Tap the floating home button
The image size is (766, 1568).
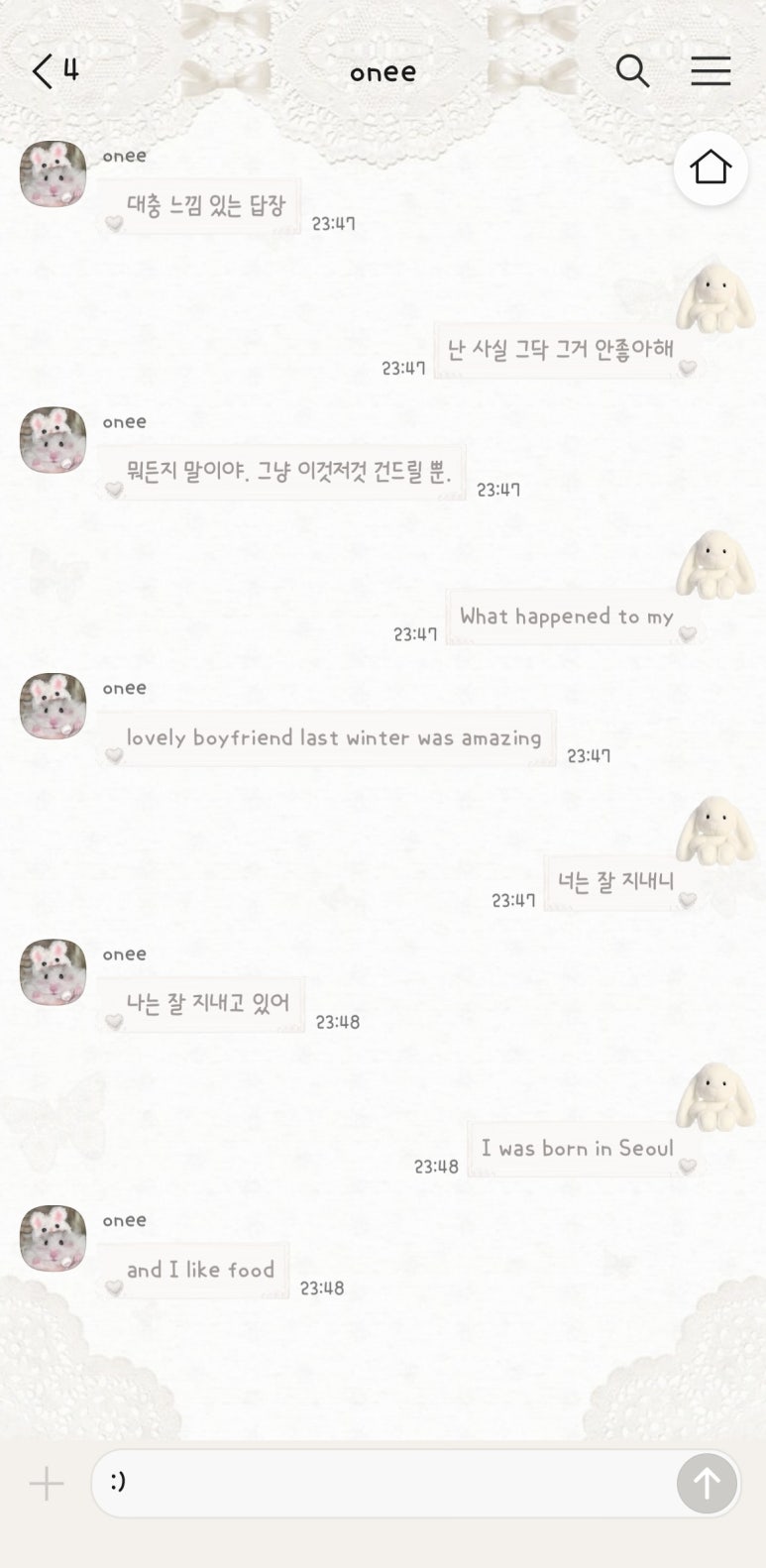point(711,168)
